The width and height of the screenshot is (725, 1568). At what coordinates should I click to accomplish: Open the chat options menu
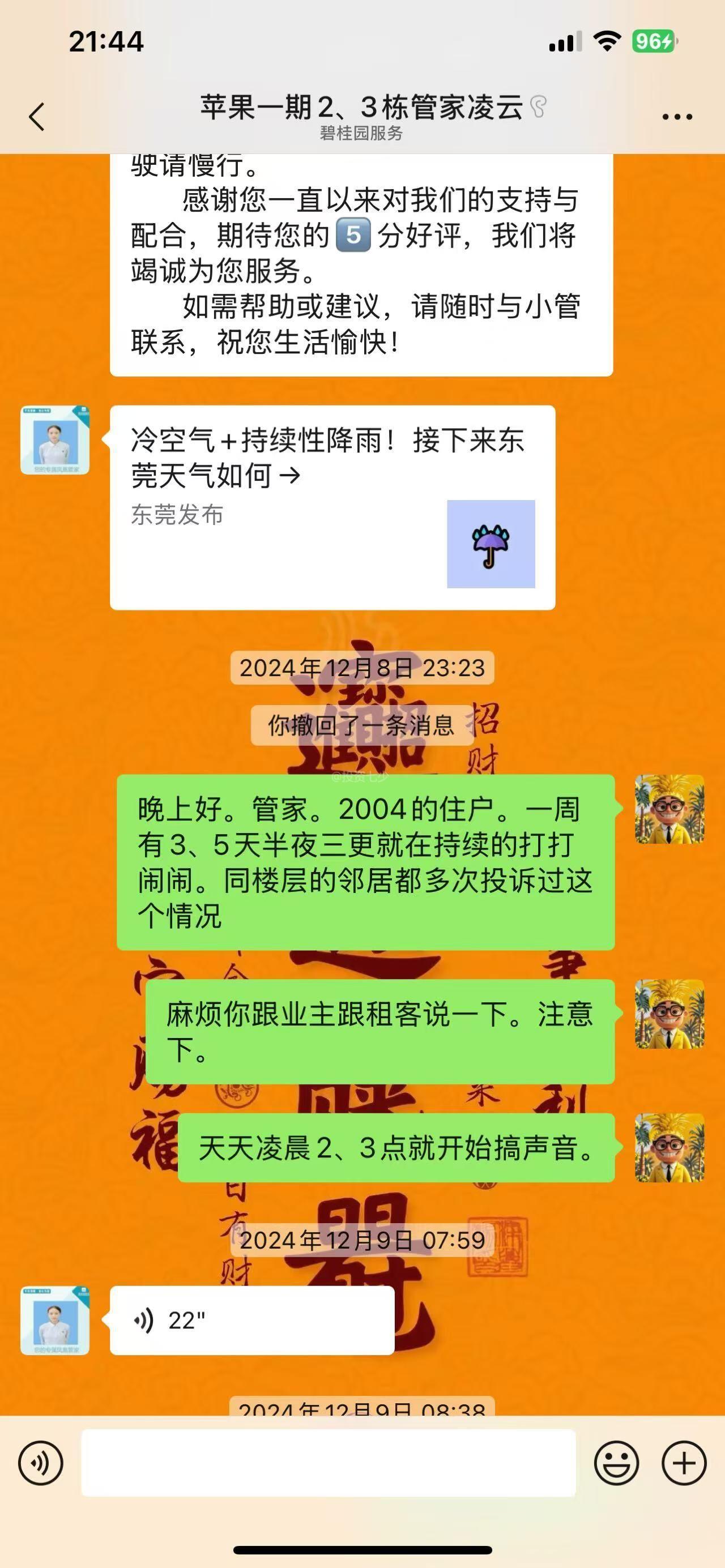677,116
